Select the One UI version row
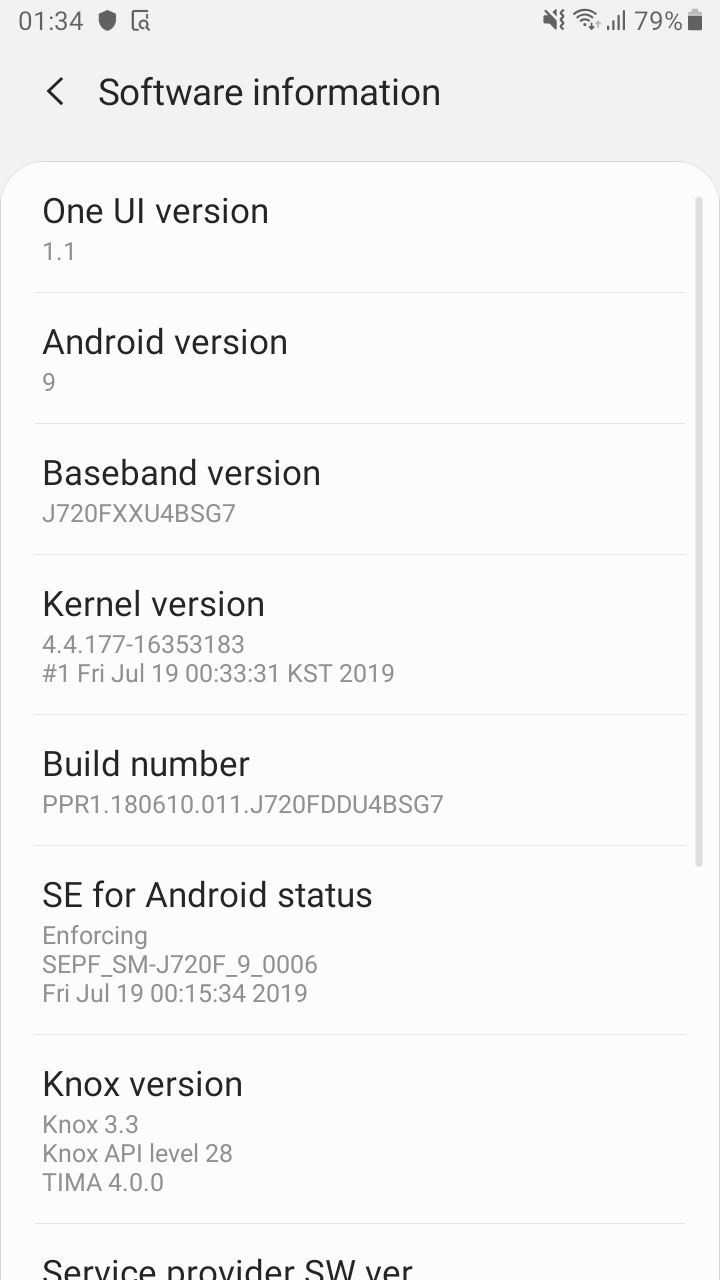The image size is (720, 1280). click(360, 228)
